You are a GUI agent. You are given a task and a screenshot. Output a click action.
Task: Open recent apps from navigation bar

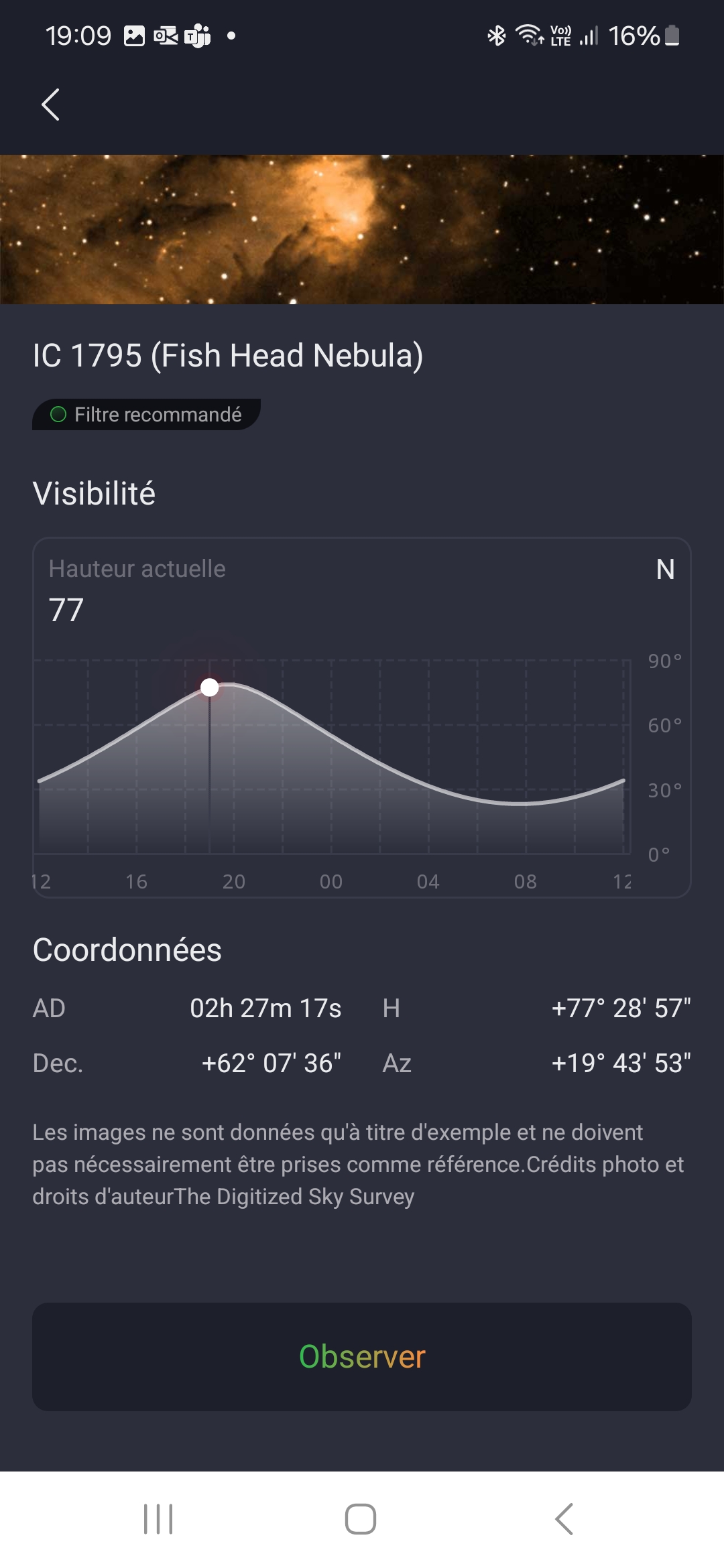pos(158,1519)
